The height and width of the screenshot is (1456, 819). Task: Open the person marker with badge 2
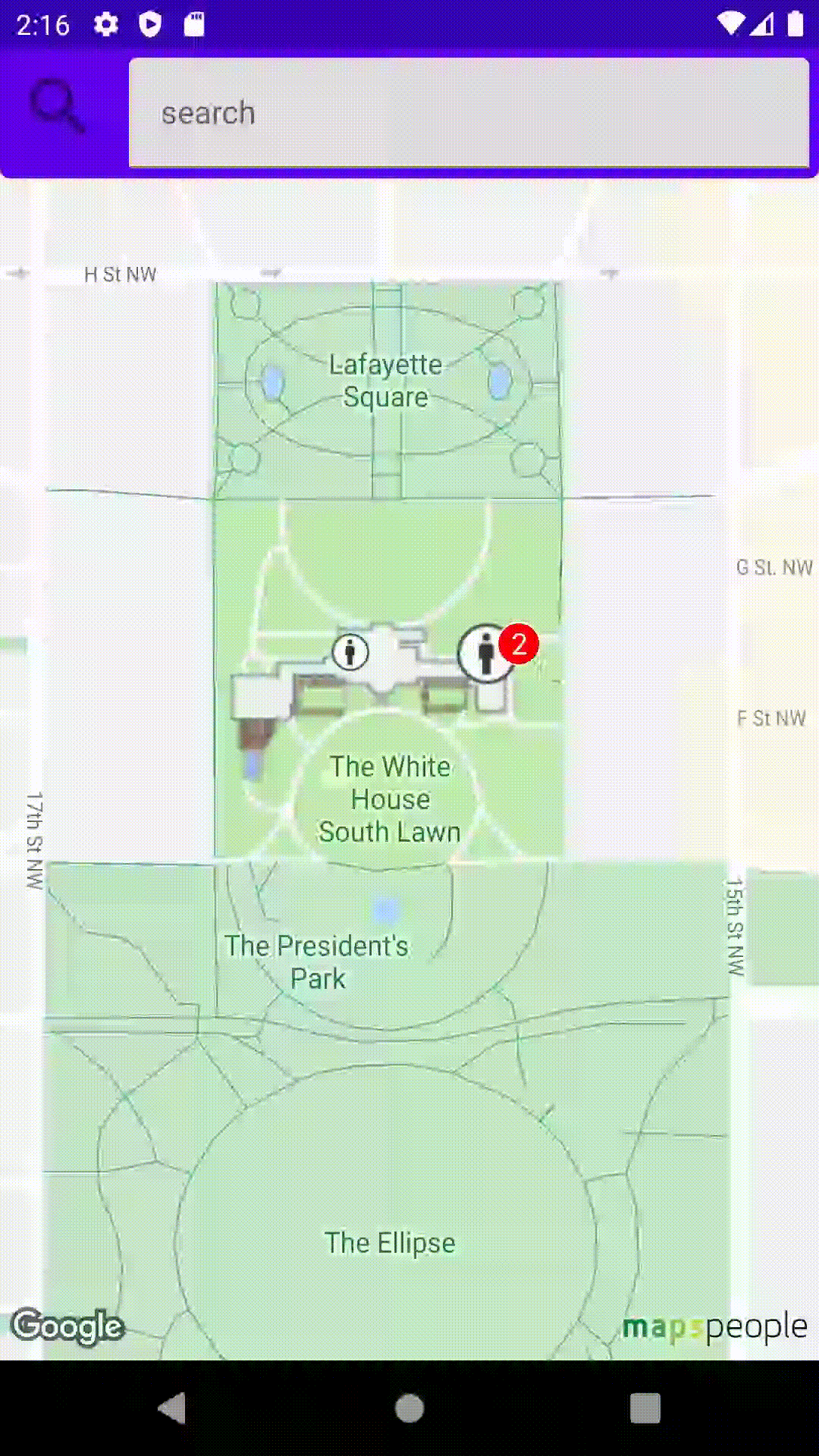point(488,653)
